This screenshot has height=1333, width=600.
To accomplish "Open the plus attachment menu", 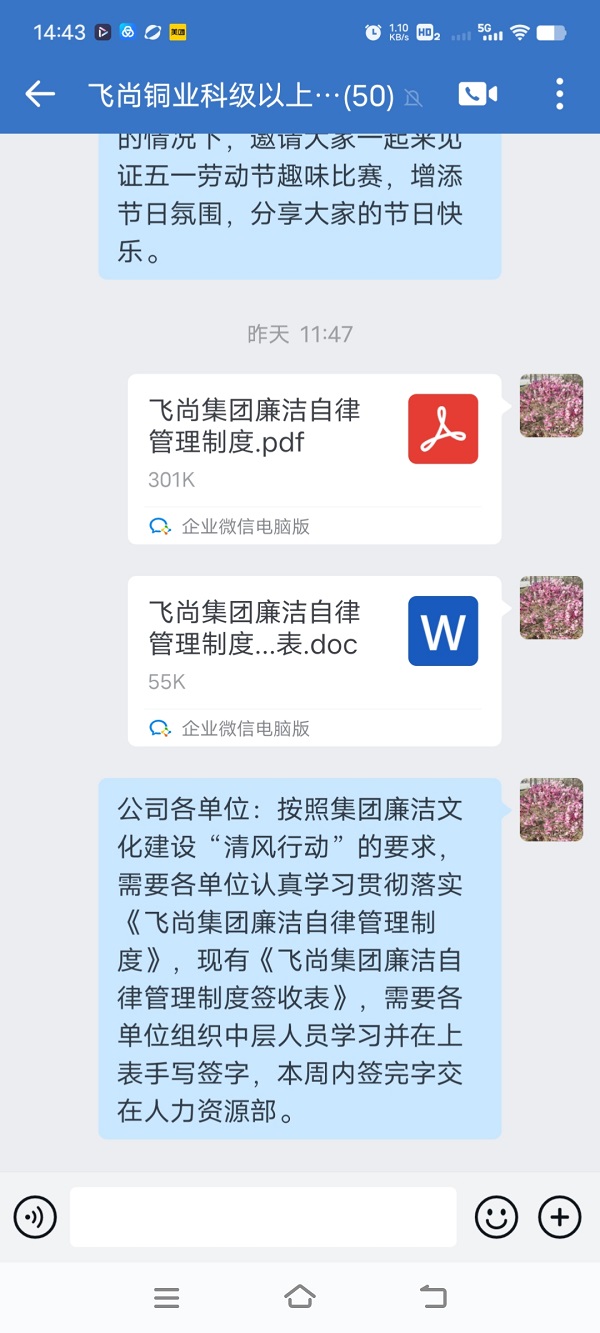I will click(x=559, y=1217).
